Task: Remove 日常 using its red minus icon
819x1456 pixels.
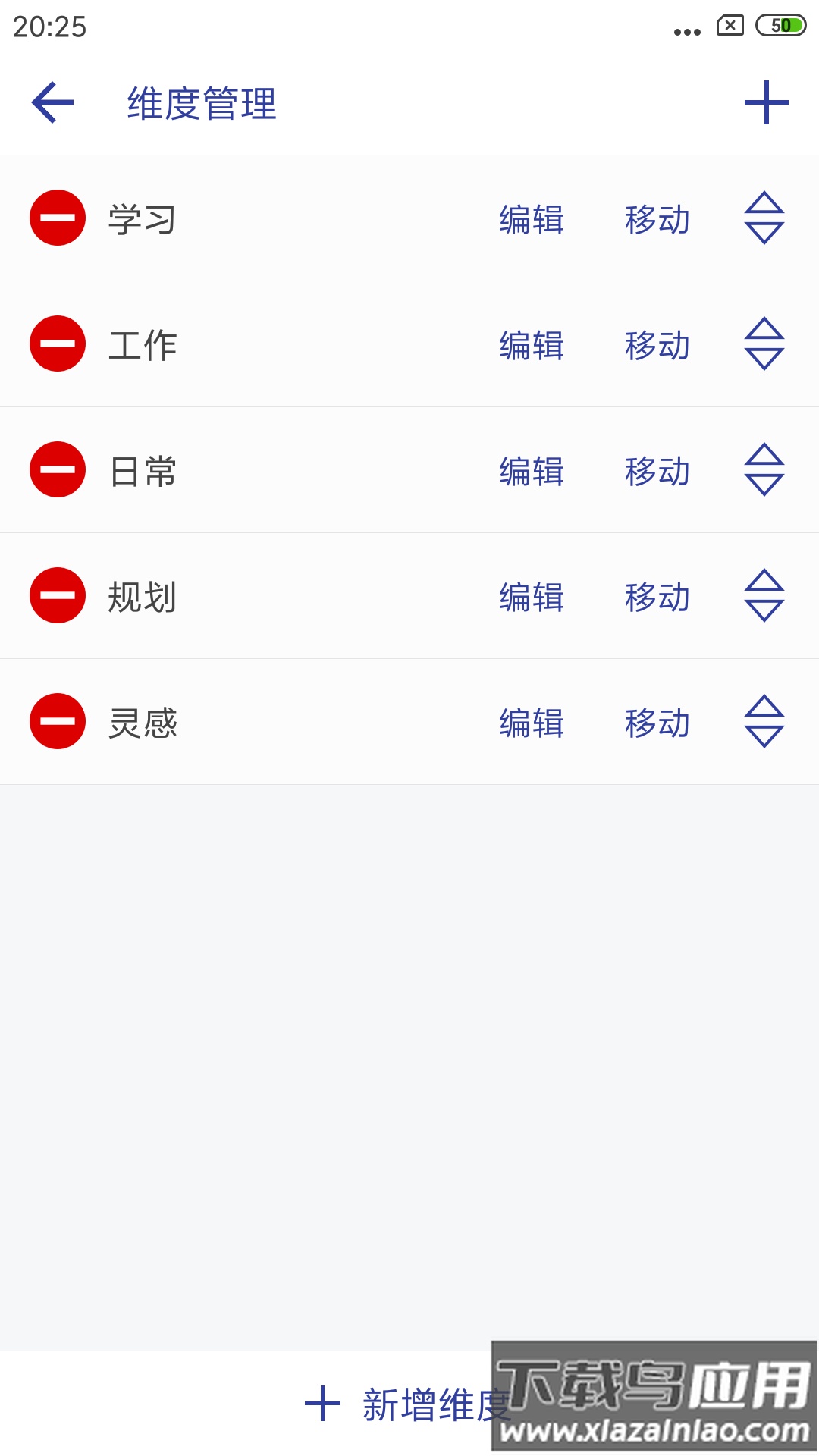Action: point(57,471)
